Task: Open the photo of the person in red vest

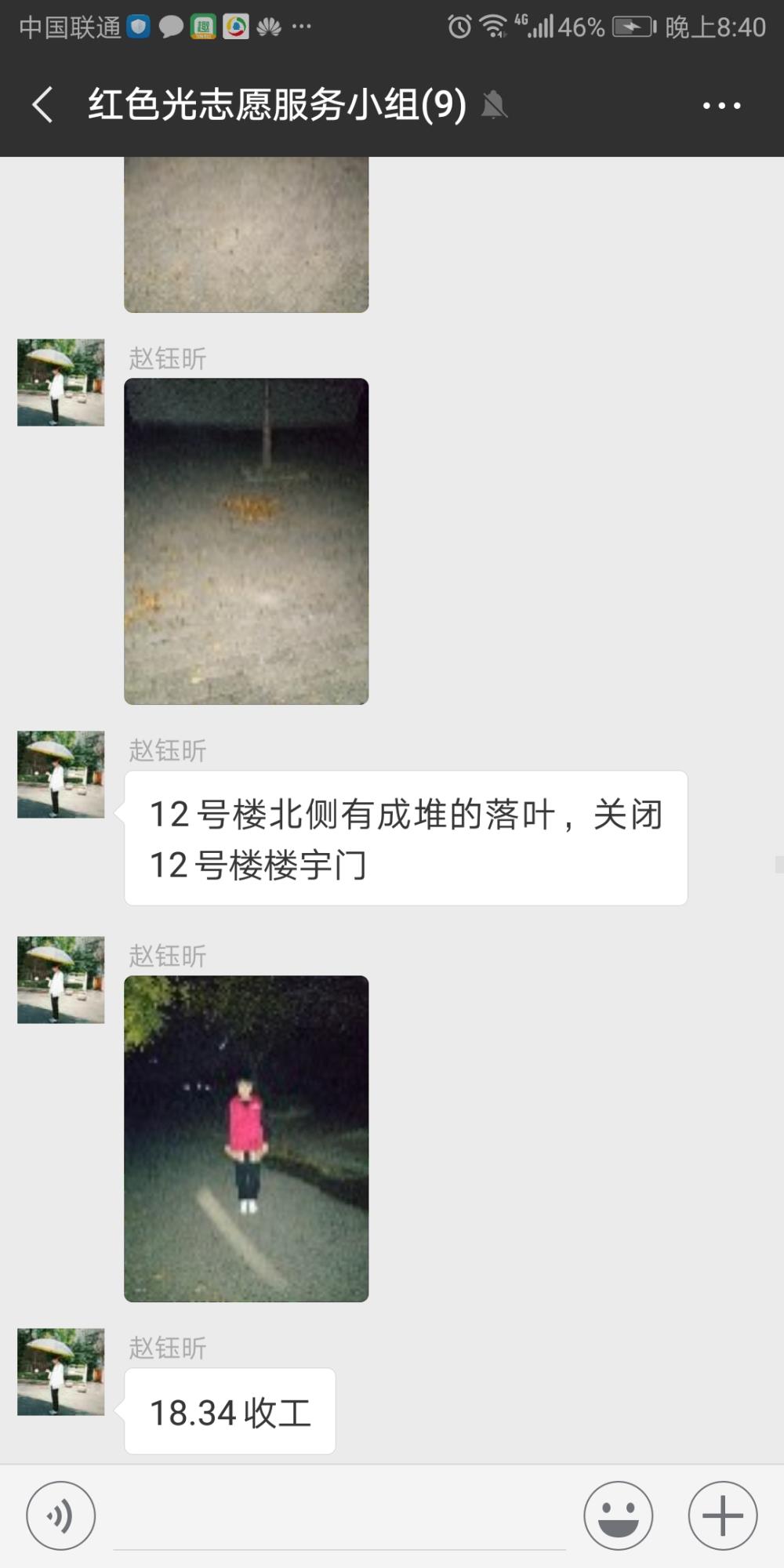Action: coord(246,1138)
